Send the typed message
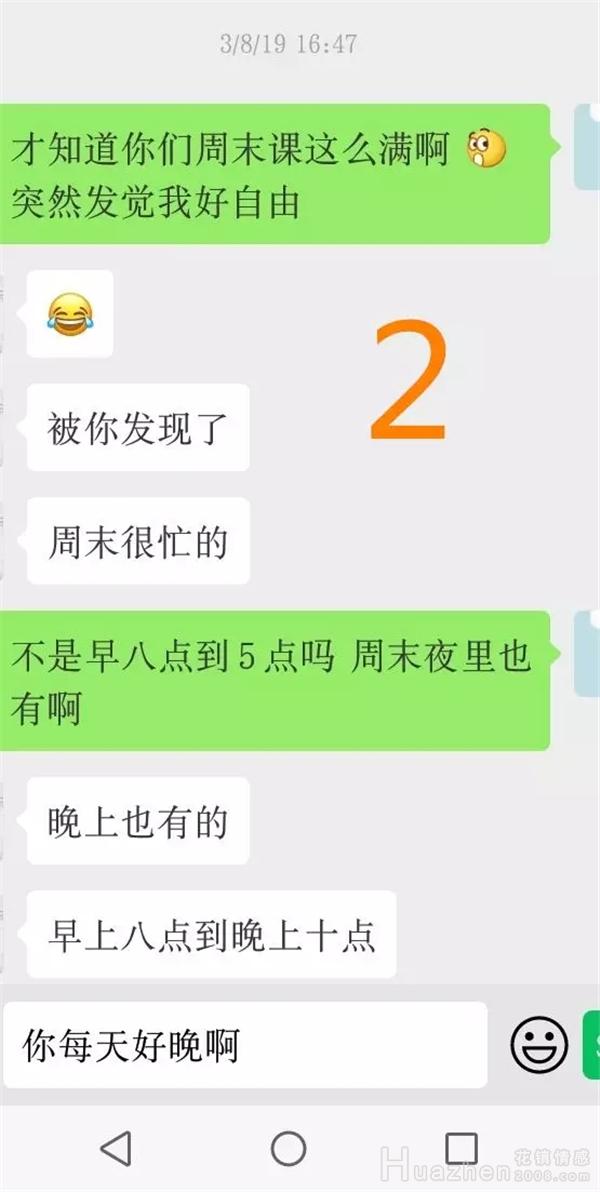This screenshot has width=600, height=1192. click(592, 1045)
